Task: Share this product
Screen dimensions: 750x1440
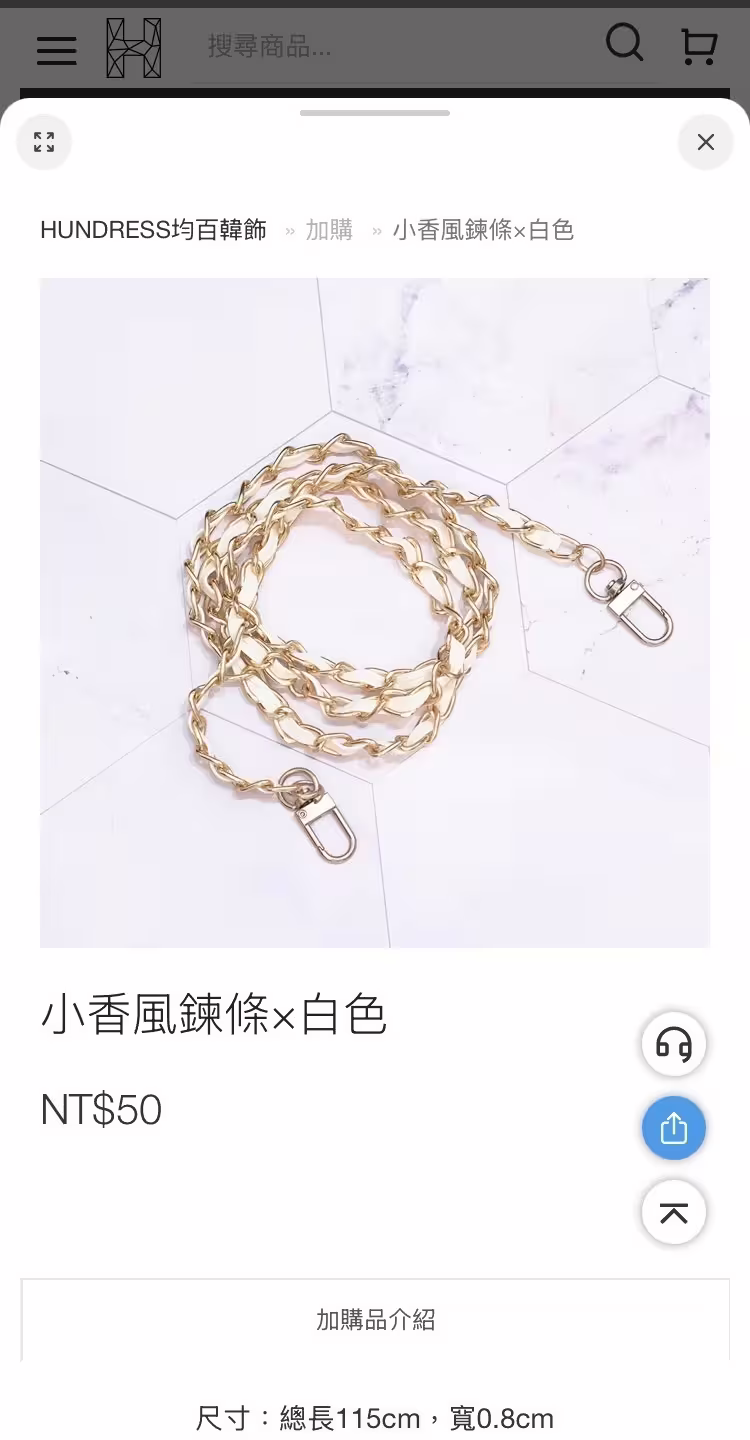Action: [x=673, y=1128]
